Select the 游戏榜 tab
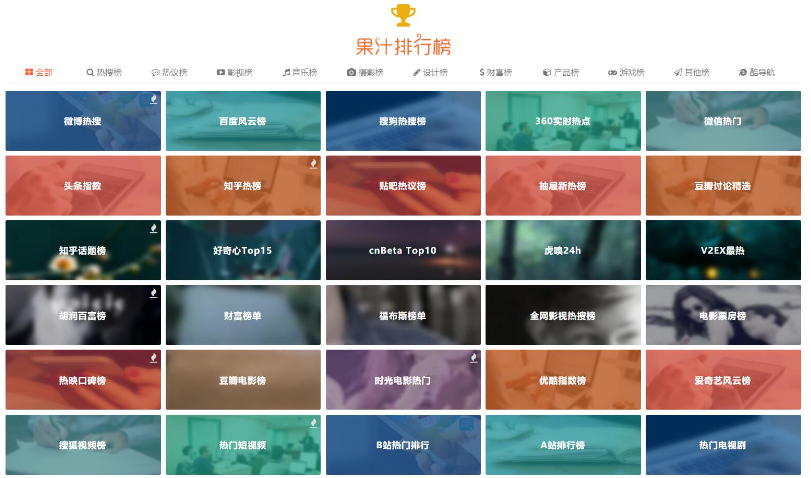This screenshot has width=811, height=478. [626, 72]
